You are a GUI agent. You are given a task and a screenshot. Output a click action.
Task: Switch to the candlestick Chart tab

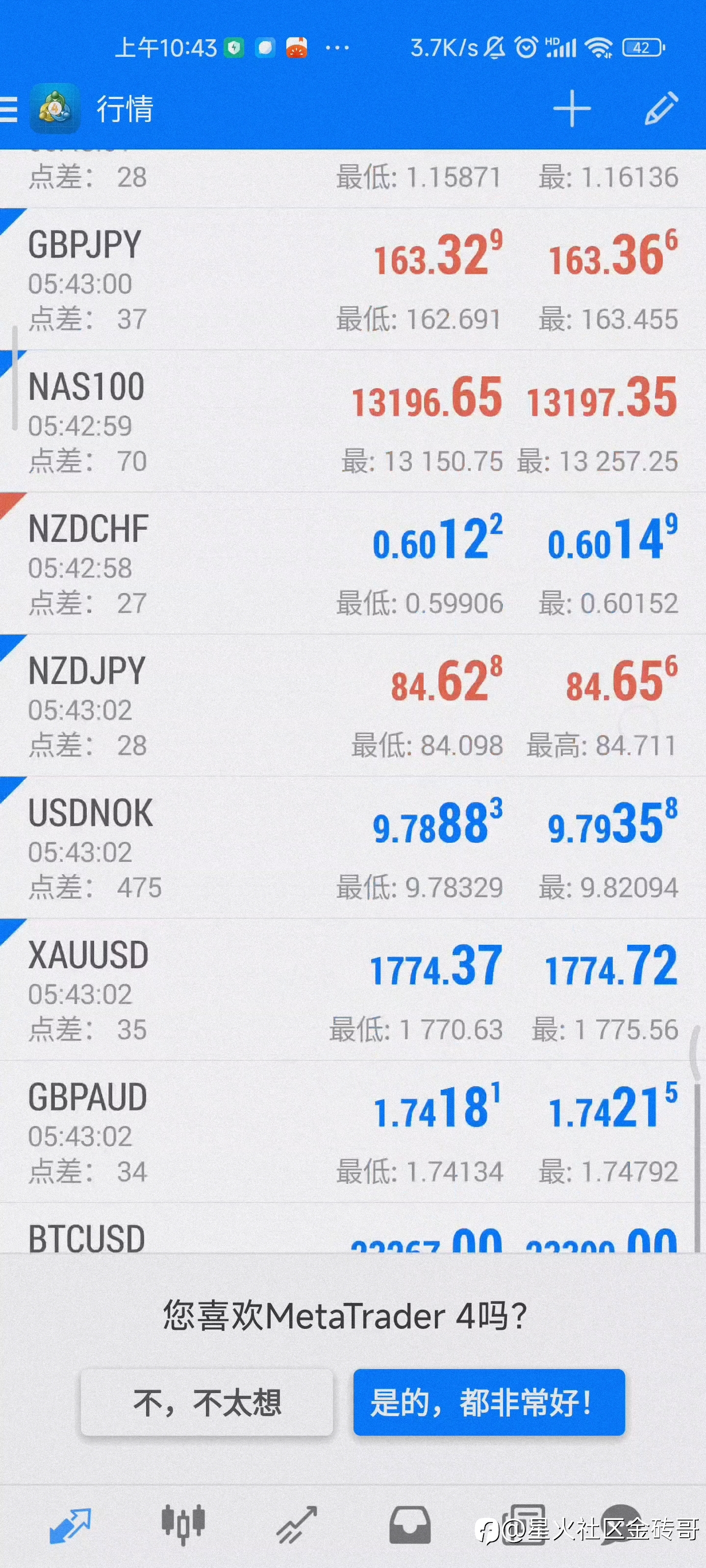(x=183, y=1525)
